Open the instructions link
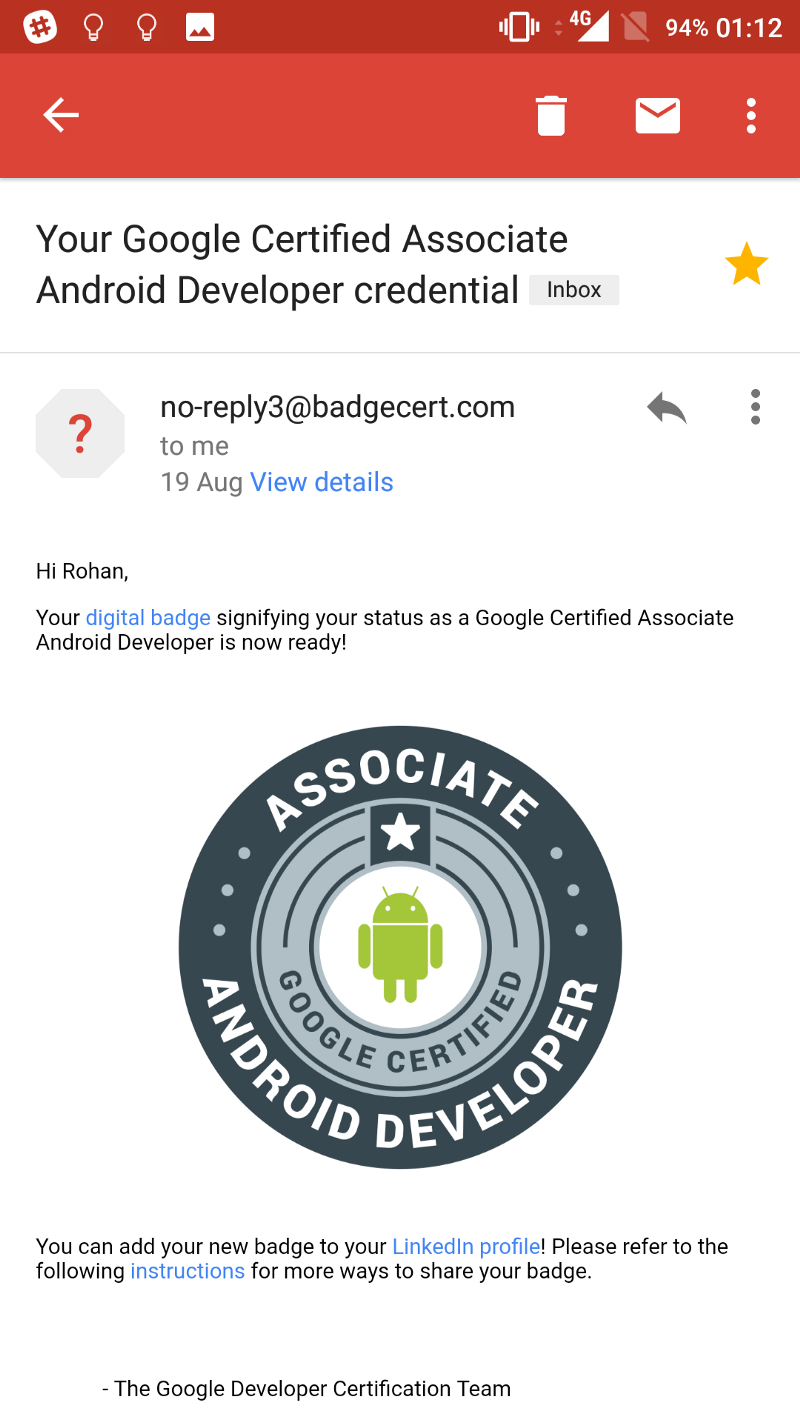 [187, 1271]
